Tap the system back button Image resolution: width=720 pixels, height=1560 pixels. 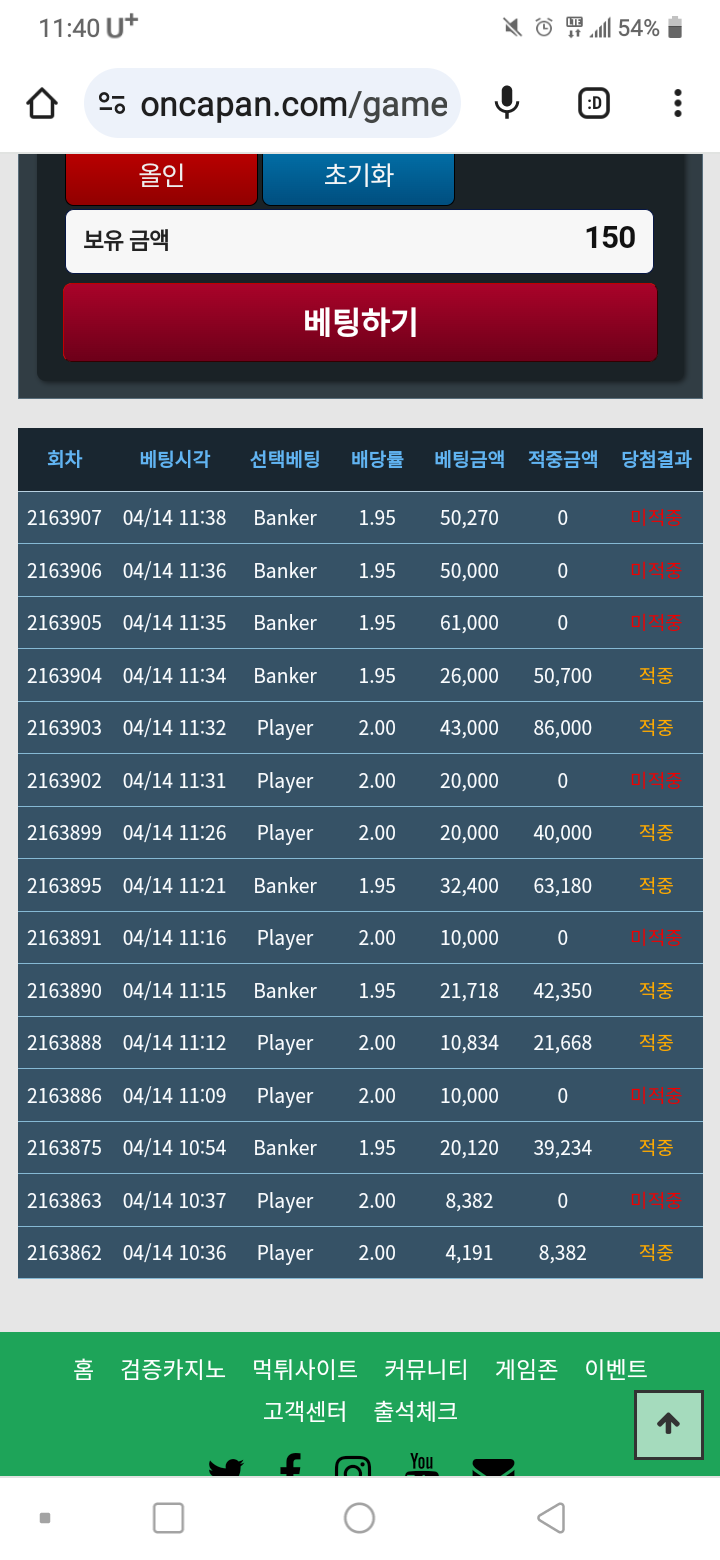tap(551, 1518)
